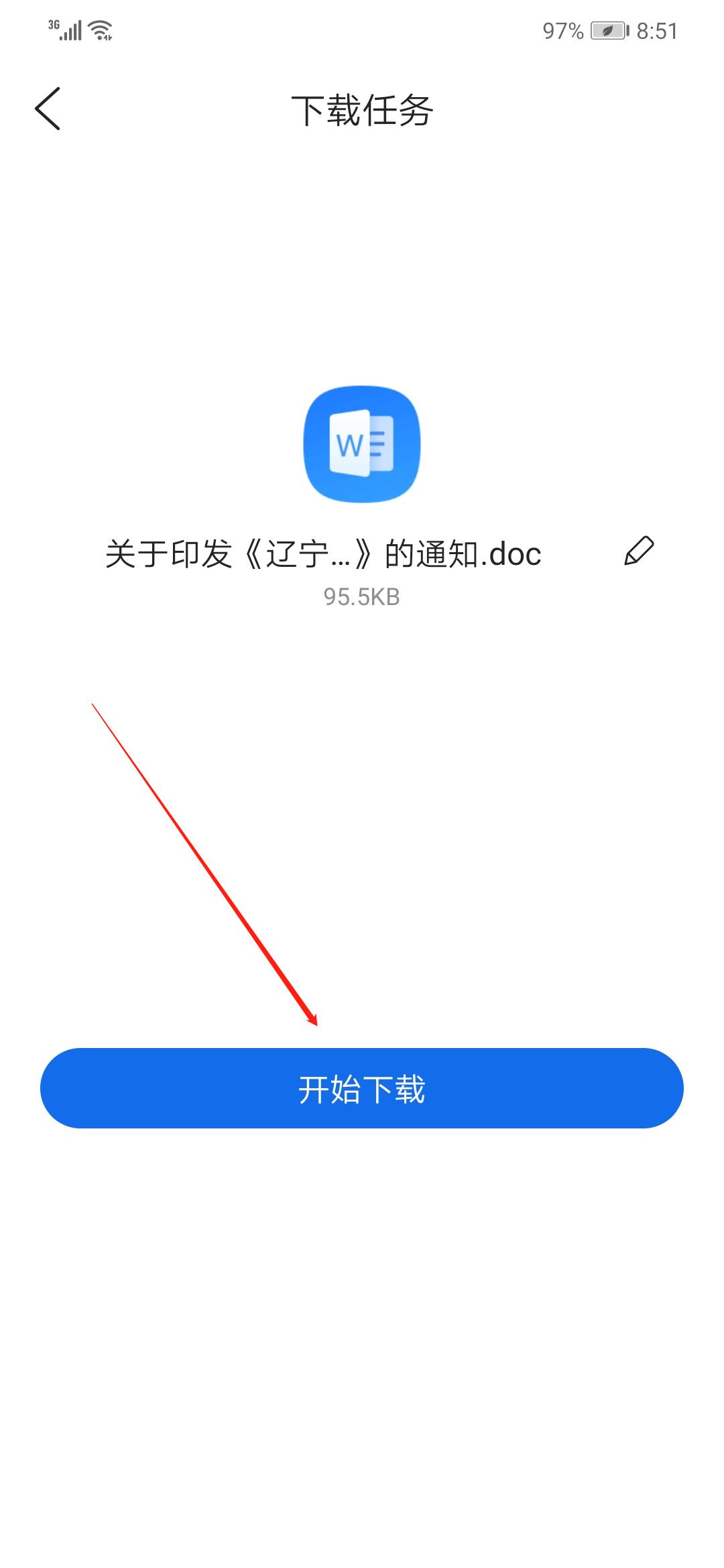The image size is (724, 1568).
Task: Edit the file name with the pencil icon
Action: (x=639, y=551)
